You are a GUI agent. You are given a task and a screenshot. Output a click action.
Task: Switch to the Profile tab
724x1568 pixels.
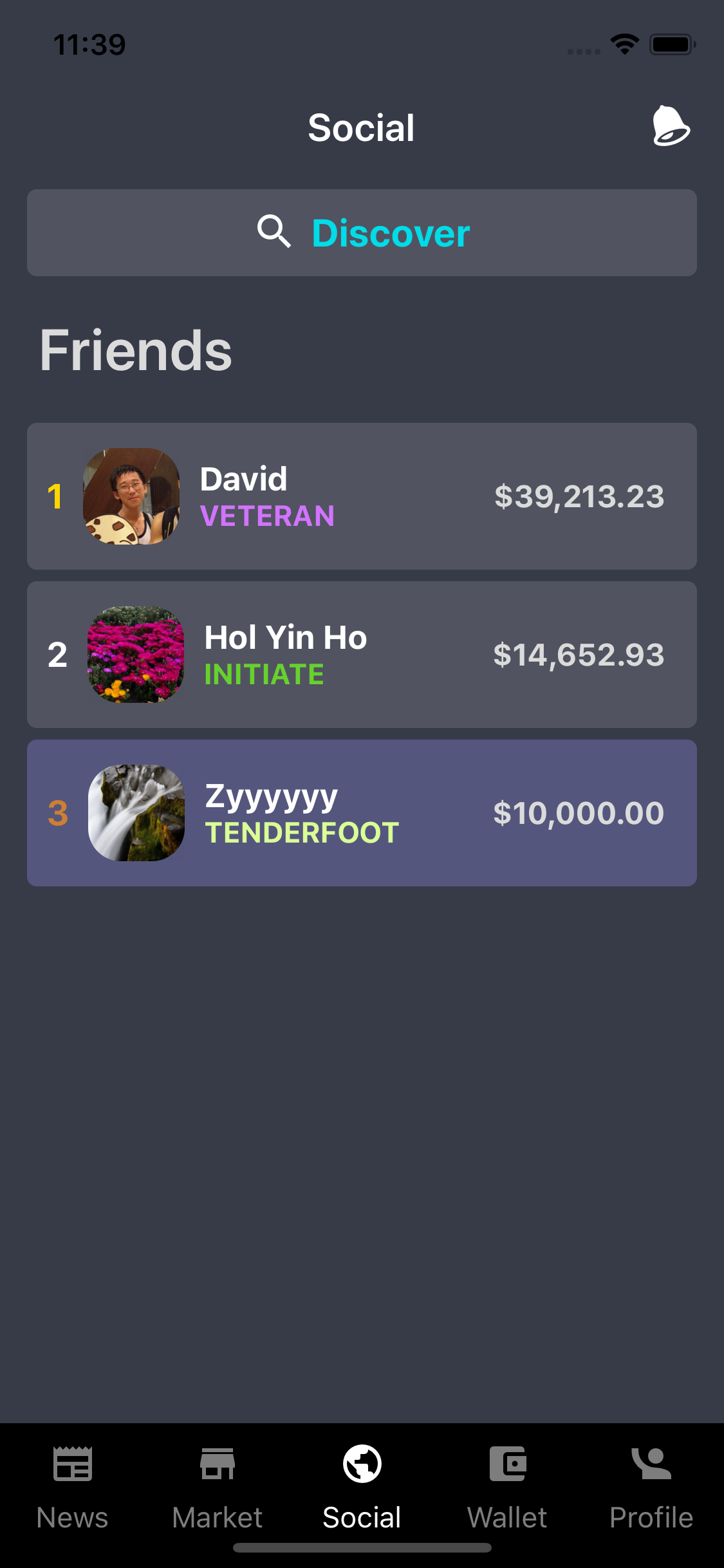pos(651,1487)
